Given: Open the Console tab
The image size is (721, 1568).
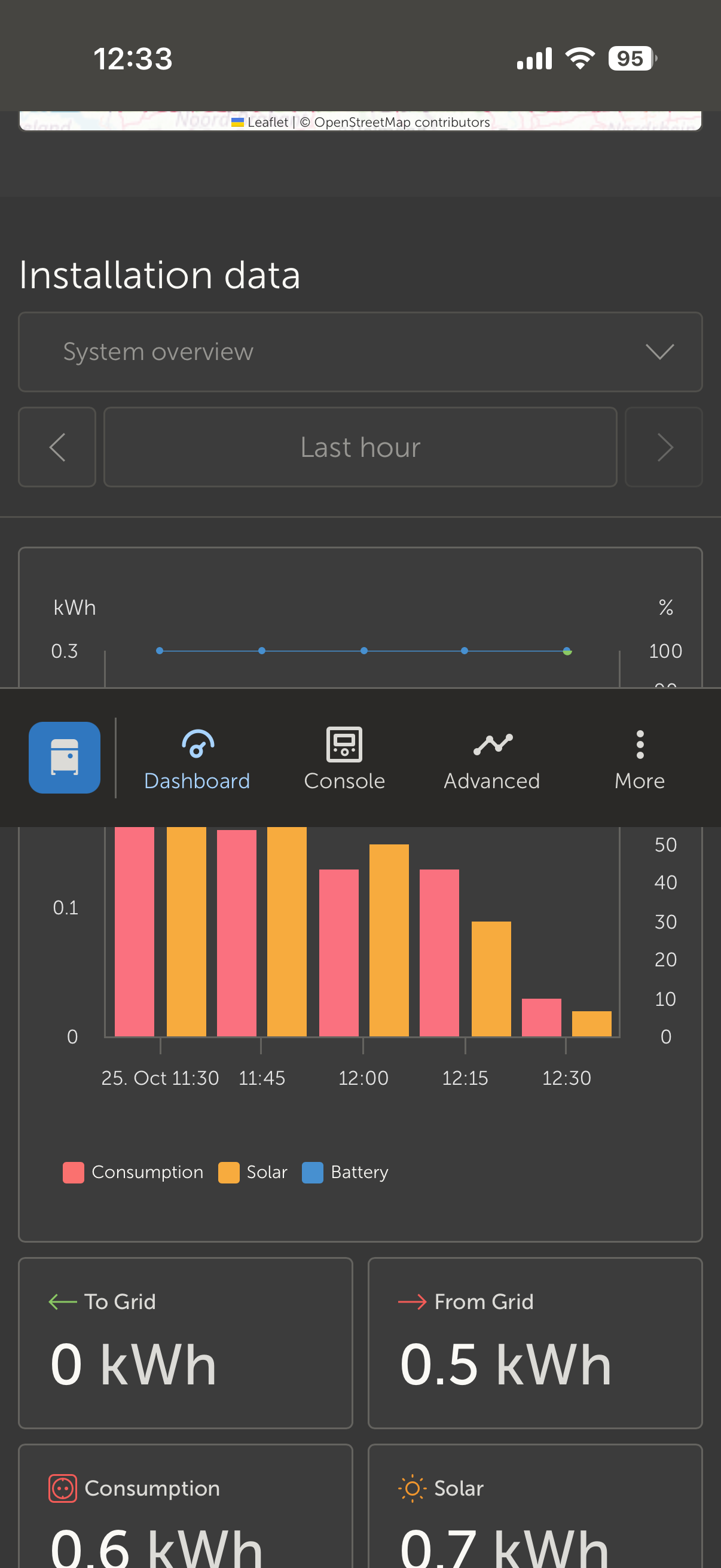Looking at the screenshot, I should (344, 759).
